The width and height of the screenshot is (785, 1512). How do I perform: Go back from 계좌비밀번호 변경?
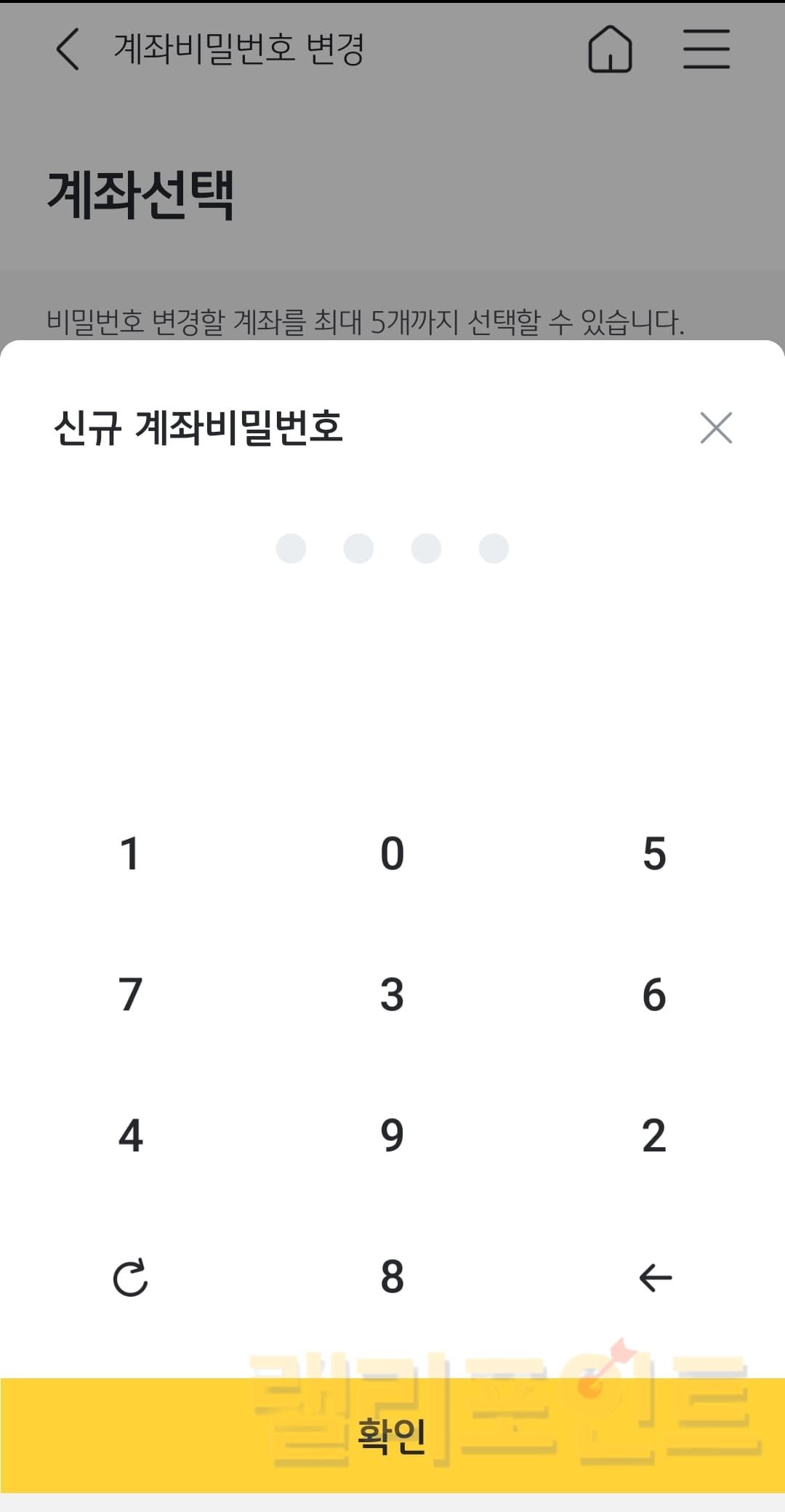tap(68, 49)
